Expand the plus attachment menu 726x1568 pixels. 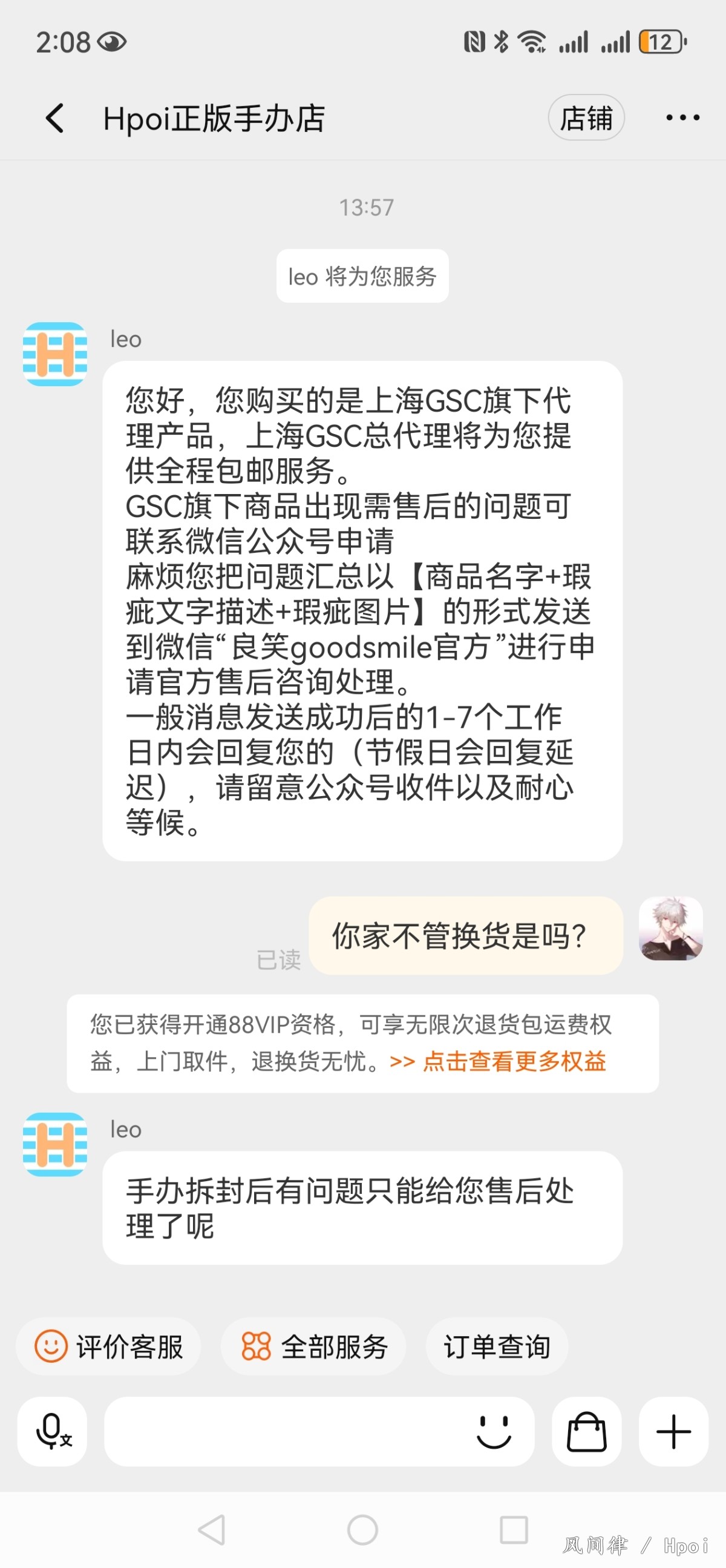[673, 1432]
